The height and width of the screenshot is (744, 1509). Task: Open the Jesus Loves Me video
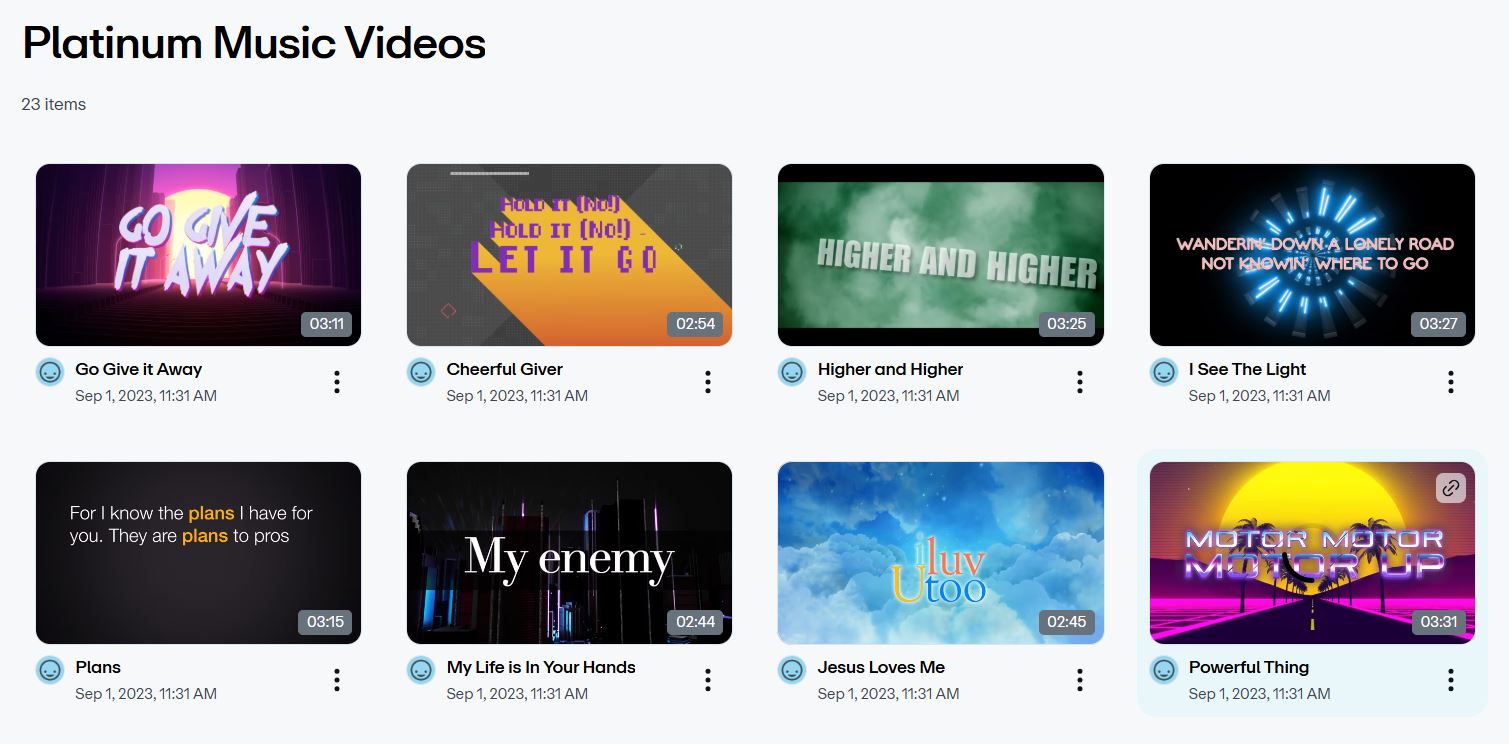[x=940, y=552]
